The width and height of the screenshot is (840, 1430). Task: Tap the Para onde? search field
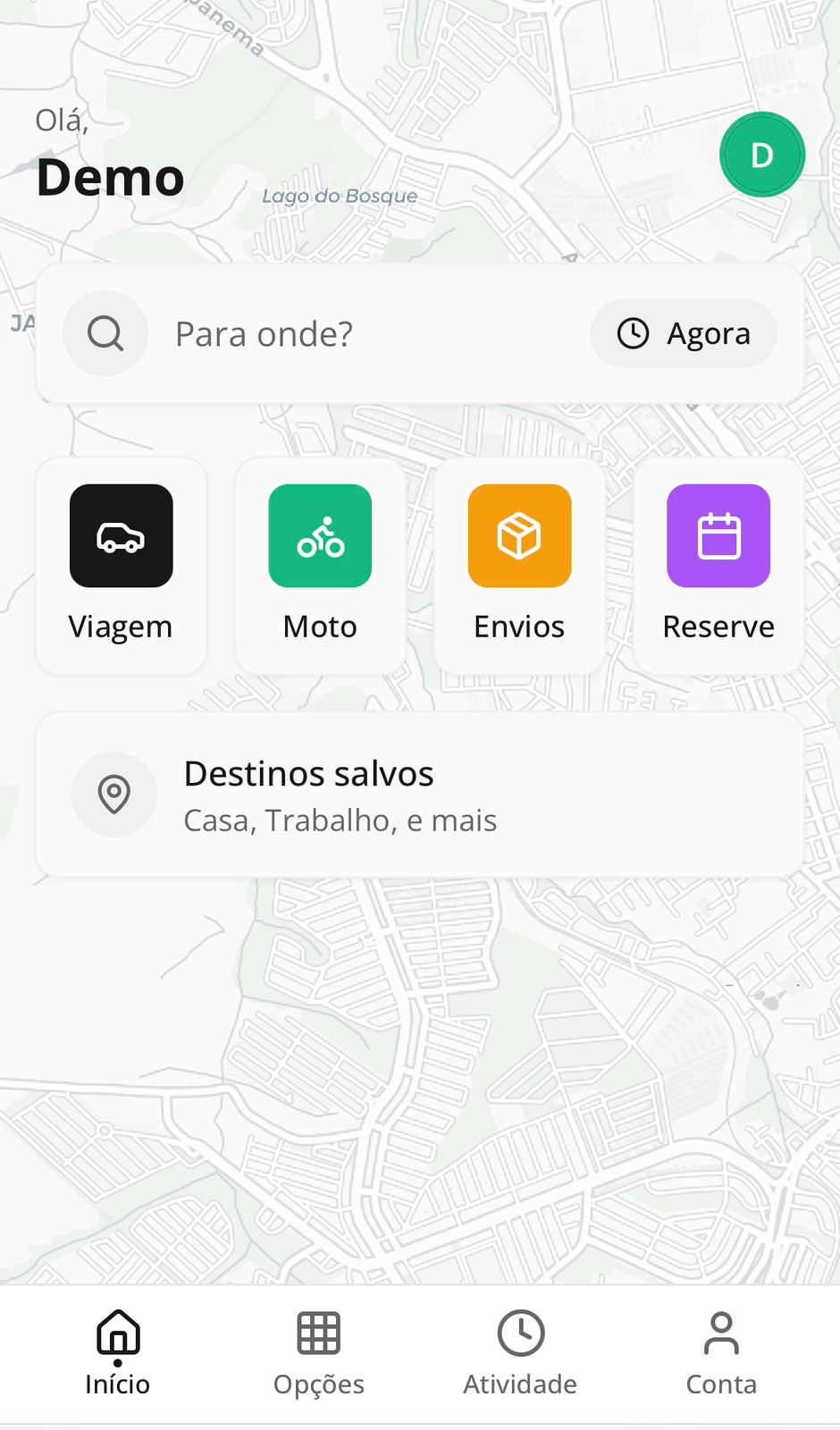tap(357, 332)
